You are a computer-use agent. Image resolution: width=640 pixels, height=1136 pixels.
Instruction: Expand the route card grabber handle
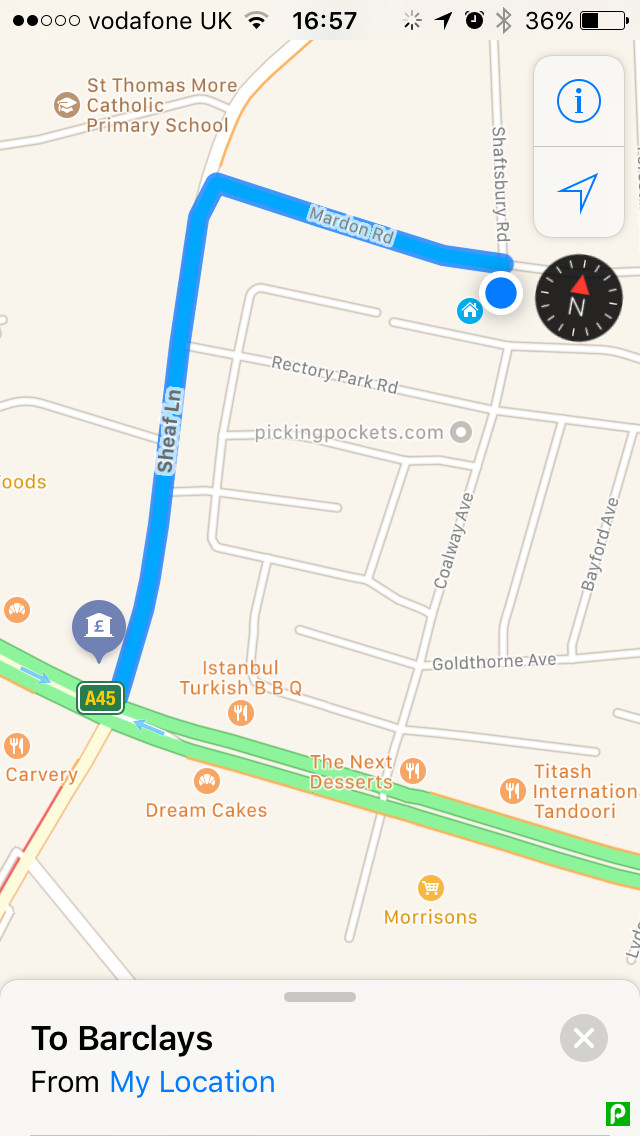tap(320, 997)
